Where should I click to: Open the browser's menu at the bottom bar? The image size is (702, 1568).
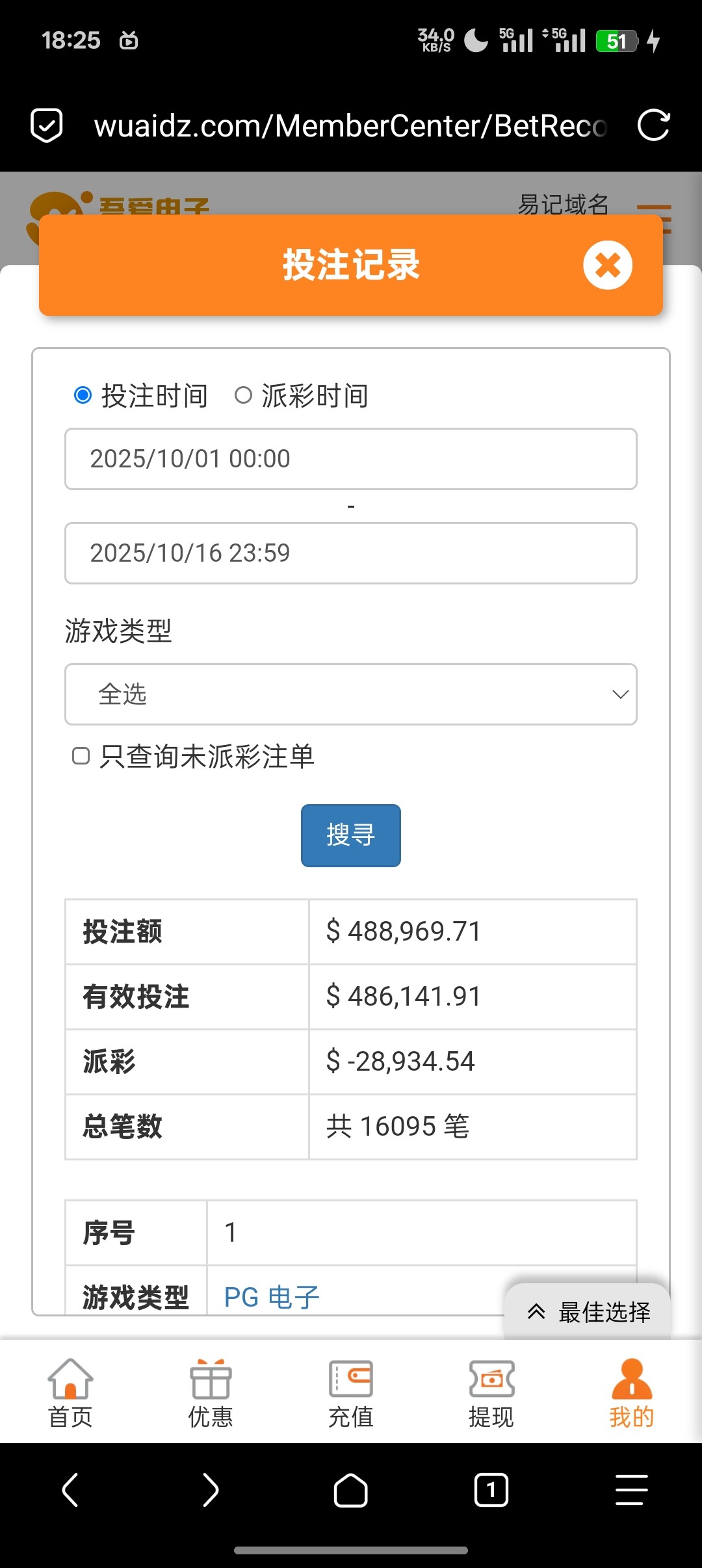631,1490
